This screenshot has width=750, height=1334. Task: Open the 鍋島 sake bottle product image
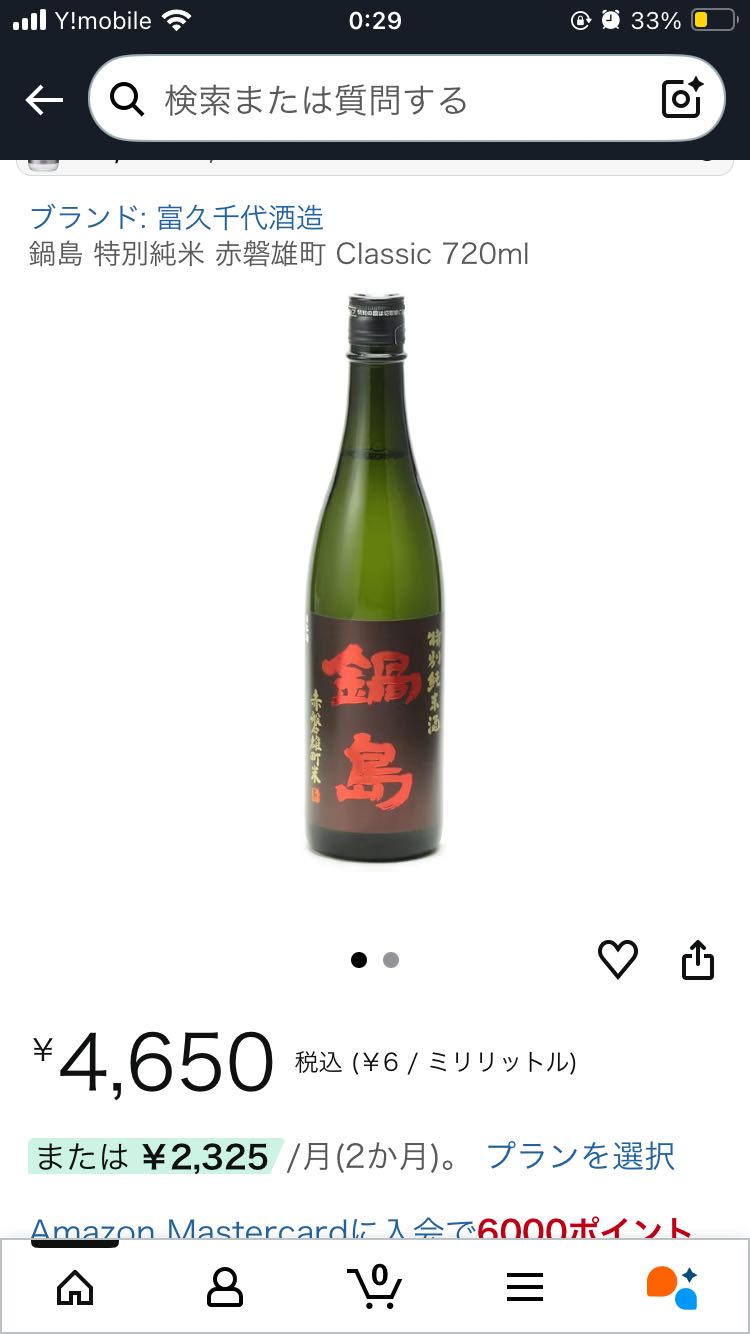375,578
